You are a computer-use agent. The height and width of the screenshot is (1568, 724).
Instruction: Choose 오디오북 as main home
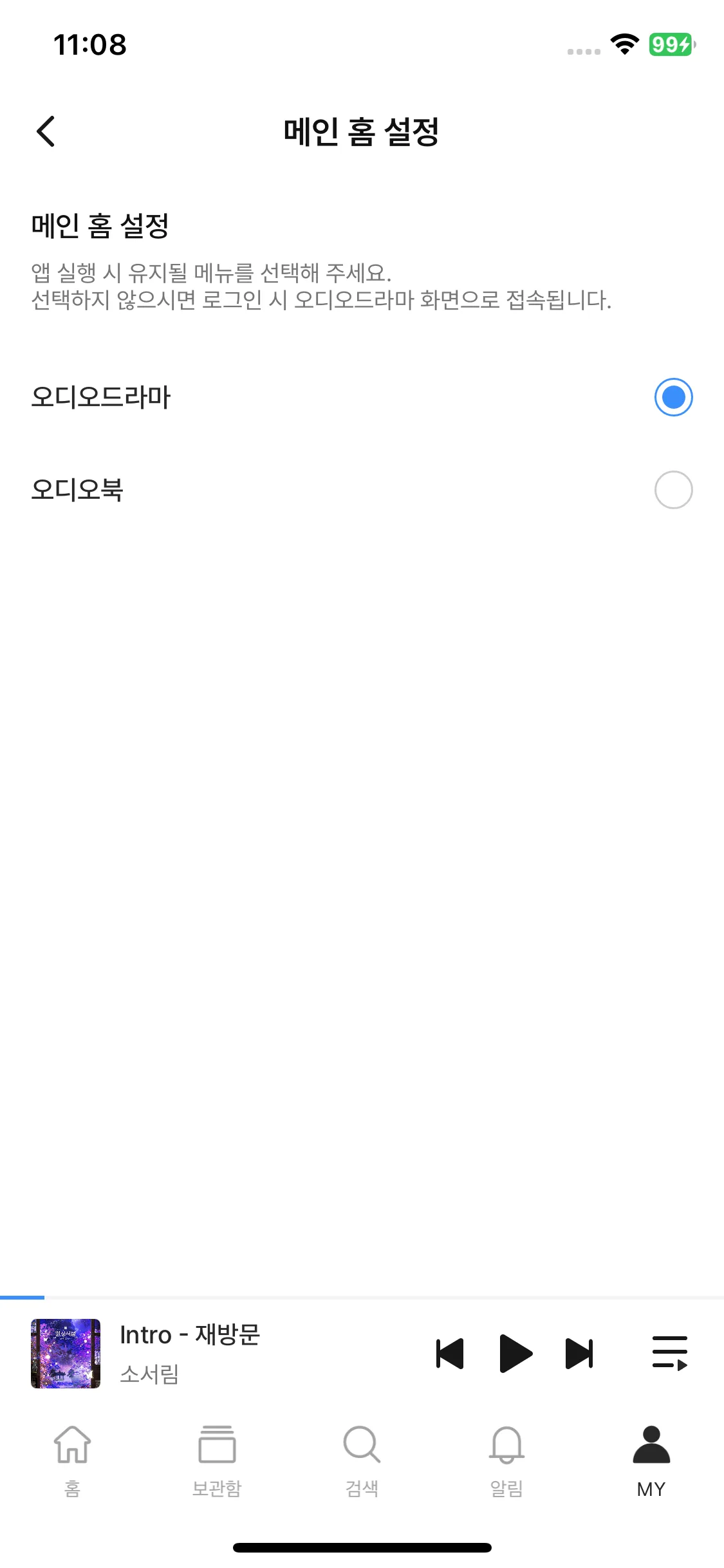pos(673,490)
